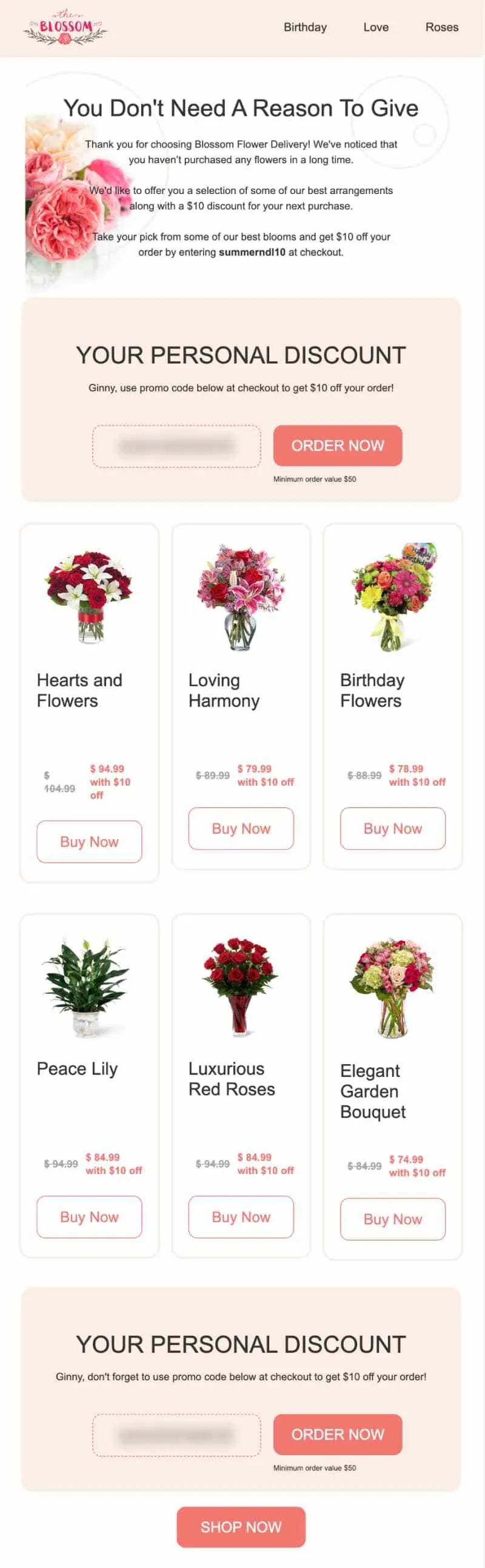The image size is (485, 1568).
Task: Open the Birthday Flowers product image
Action: (x=392, y=597)
